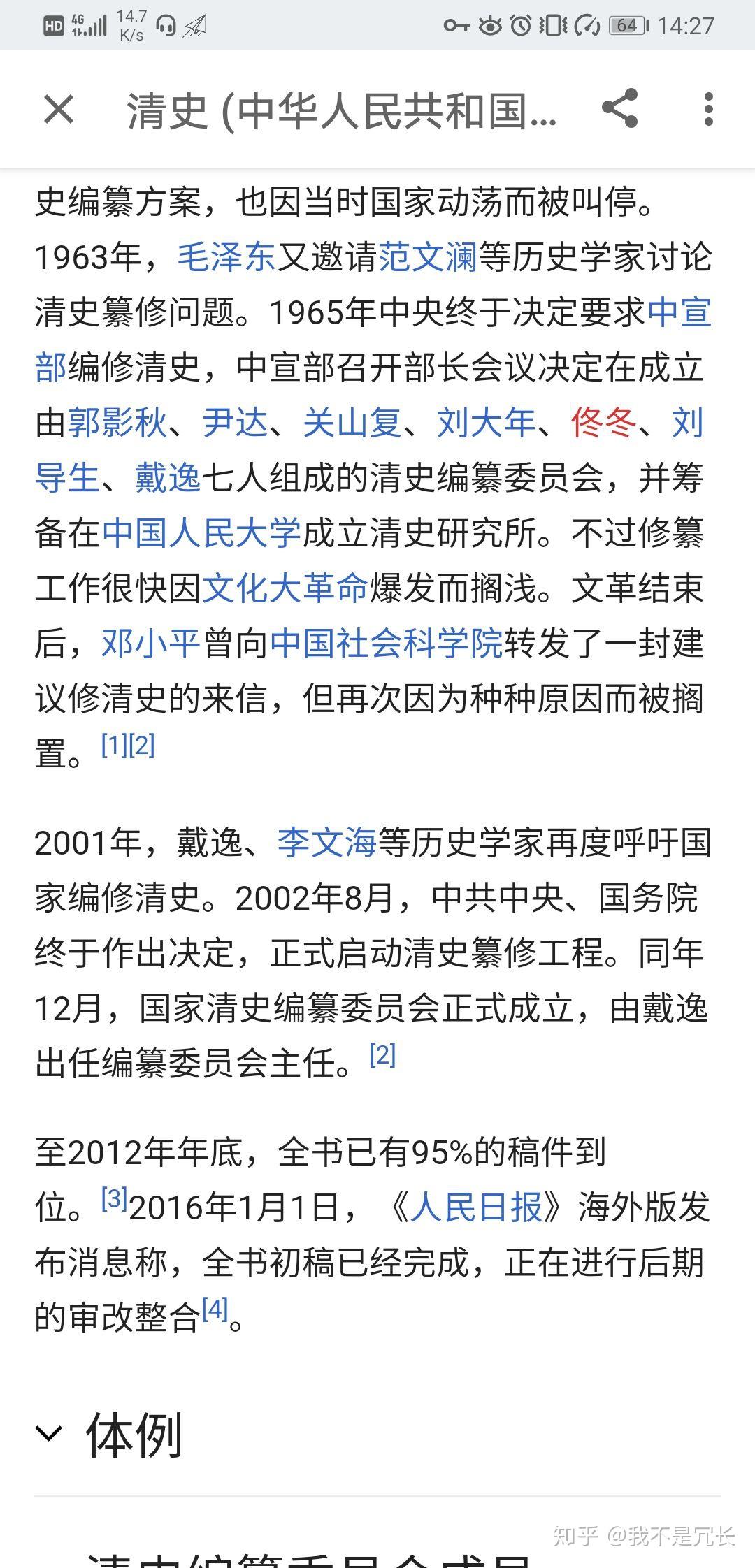Screen dimensions: 755x1568
Task: Jump to footnote reference [3]
Action: pos(114,1199)
